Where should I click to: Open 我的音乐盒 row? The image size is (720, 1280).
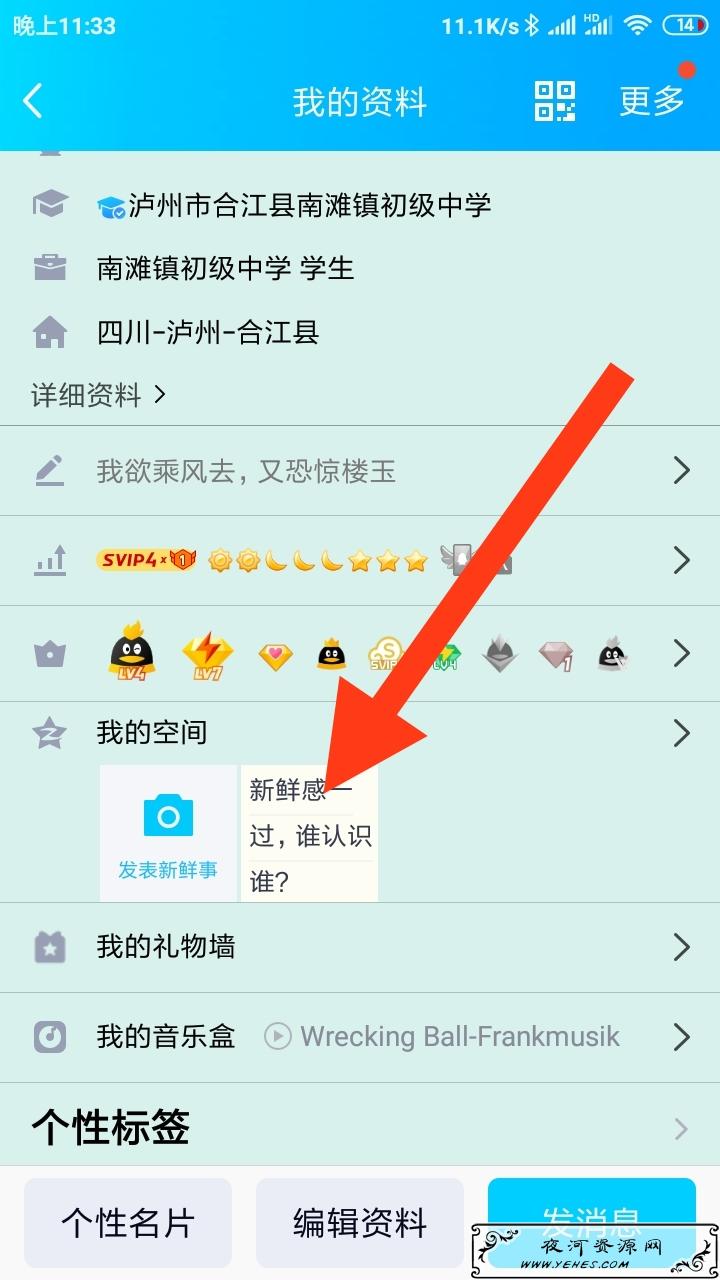166,1036
